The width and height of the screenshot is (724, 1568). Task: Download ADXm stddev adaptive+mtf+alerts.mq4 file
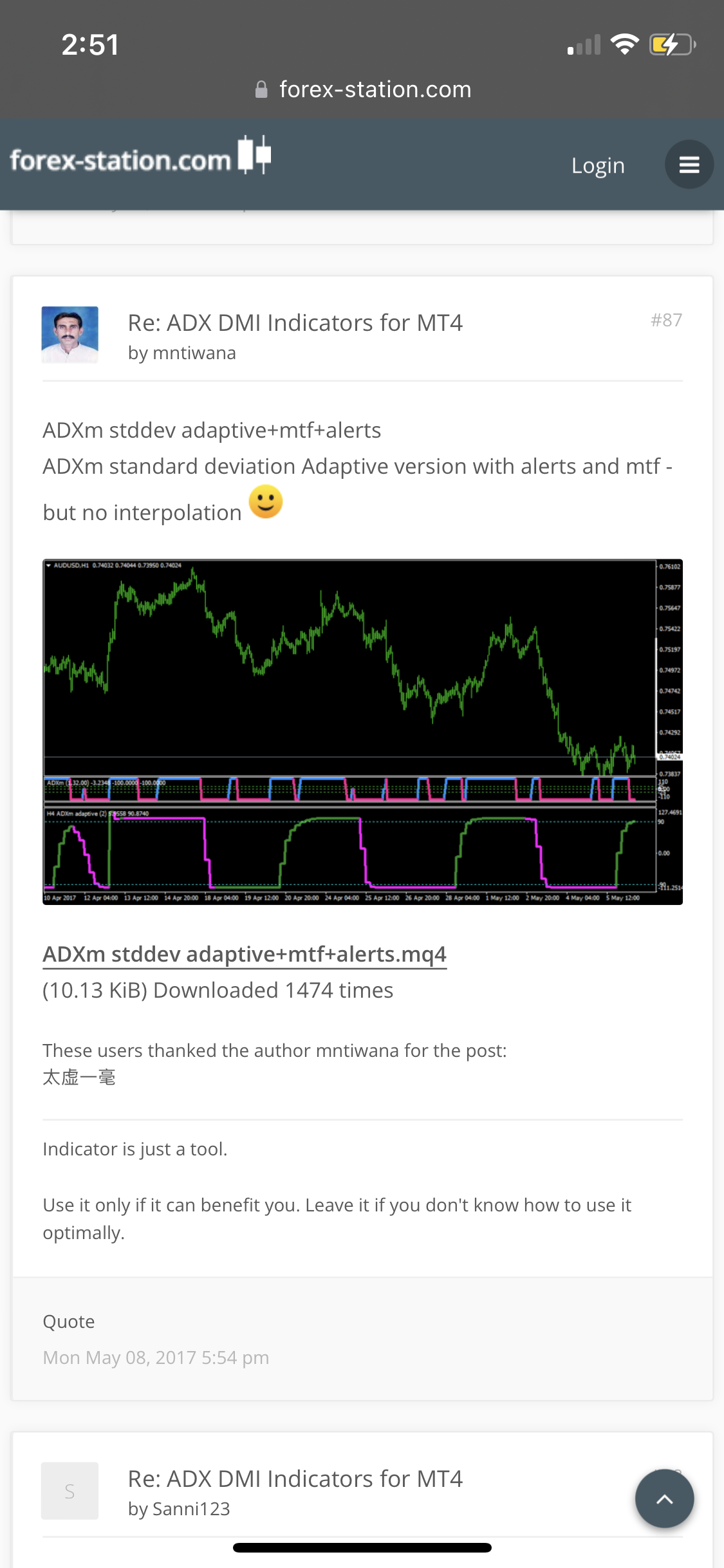coord(245,954)
